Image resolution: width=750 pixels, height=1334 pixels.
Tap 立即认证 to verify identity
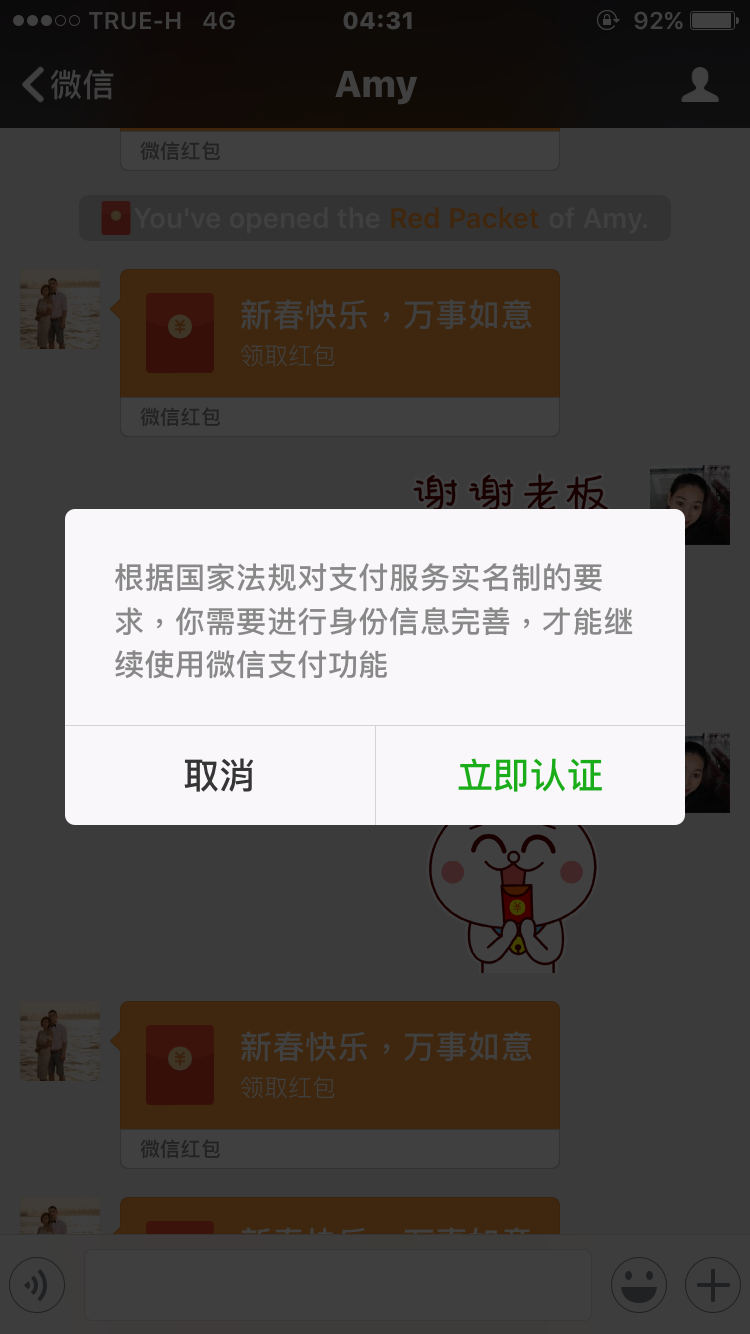[x=530, y=776]
